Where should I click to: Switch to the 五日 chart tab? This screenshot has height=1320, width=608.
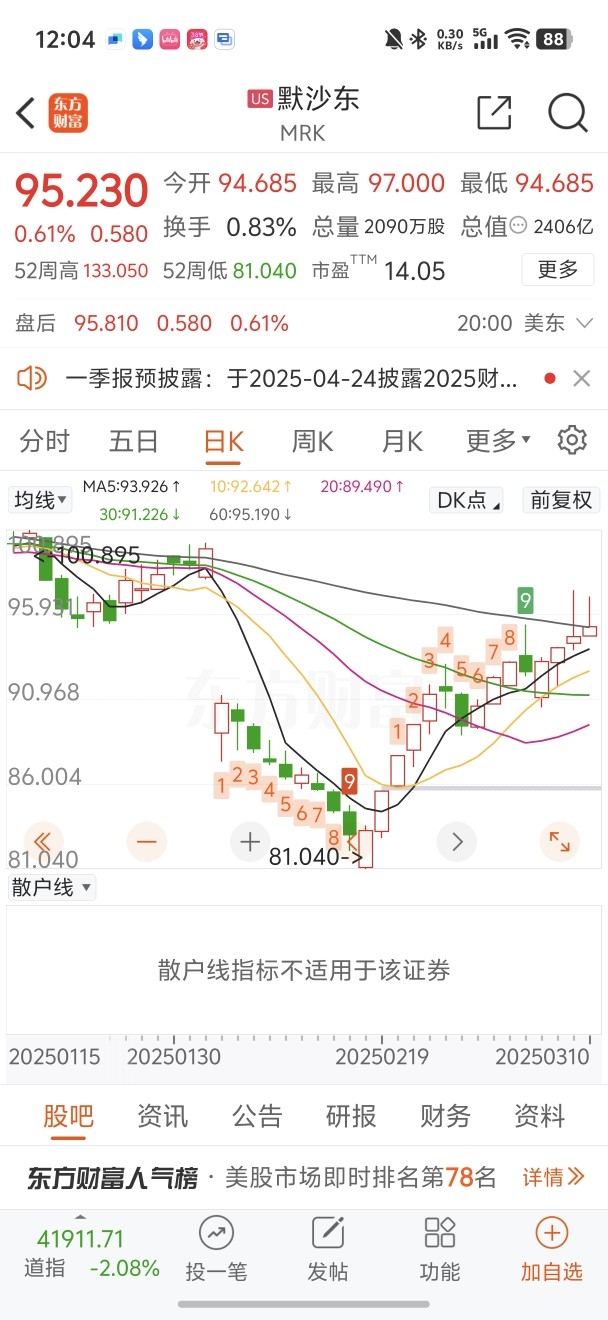(134, 440)
